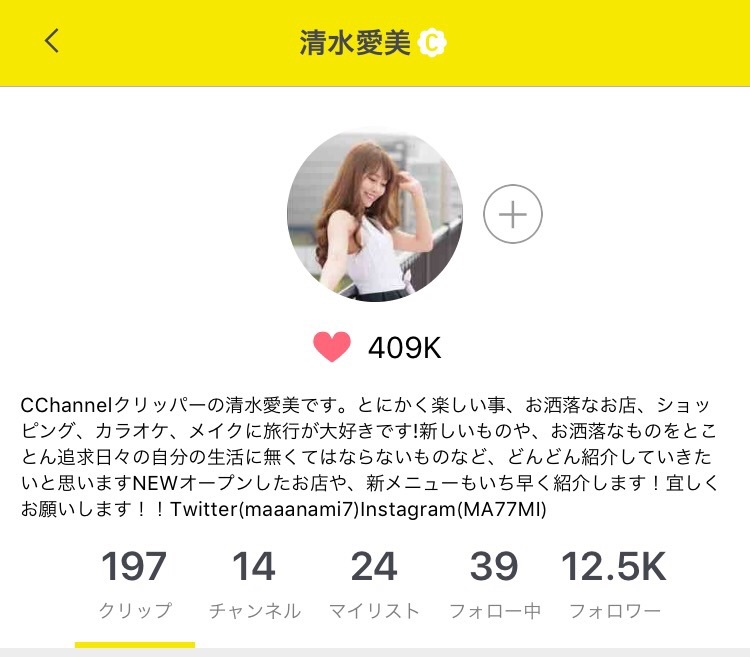Switch to the クリップ tab
750x657 pixels.
[x=135, y=585]
